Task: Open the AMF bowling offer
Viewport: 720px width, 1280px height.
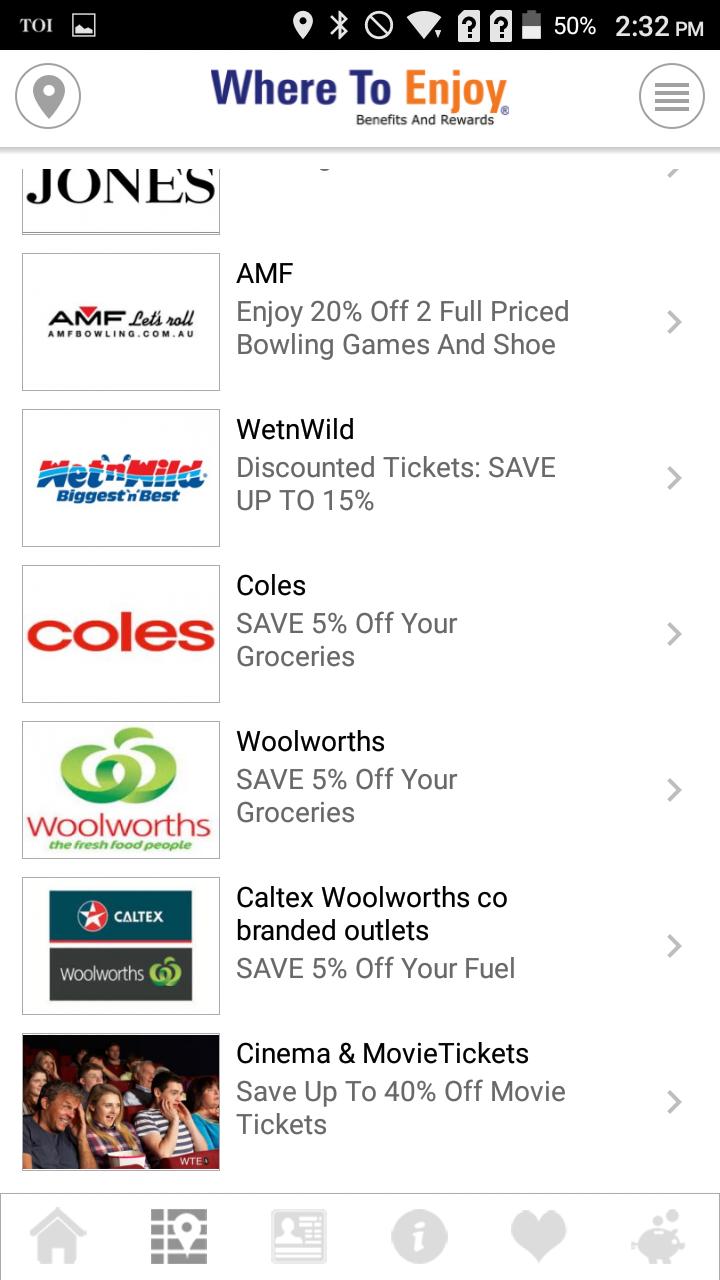Action: click(x=400, y=322)
